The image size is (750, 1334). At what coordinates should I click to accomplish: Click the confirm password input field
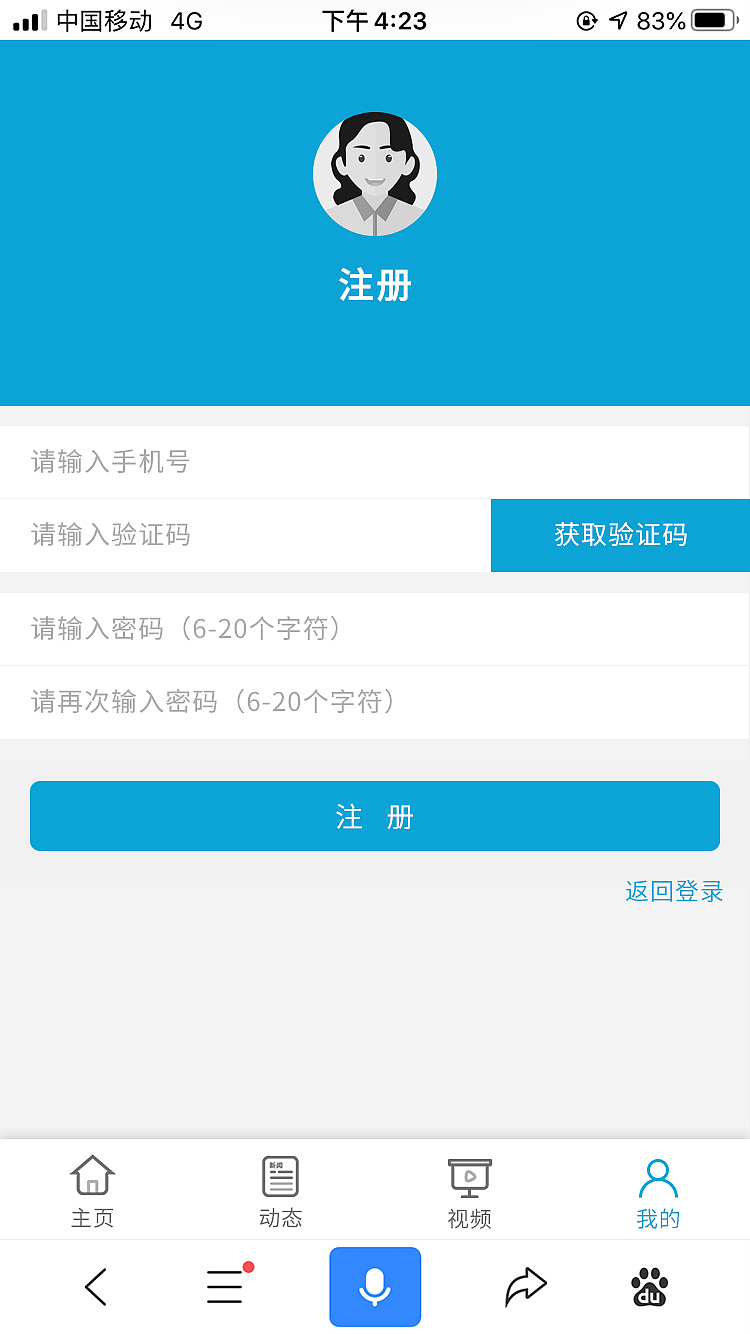coord(300,702)
